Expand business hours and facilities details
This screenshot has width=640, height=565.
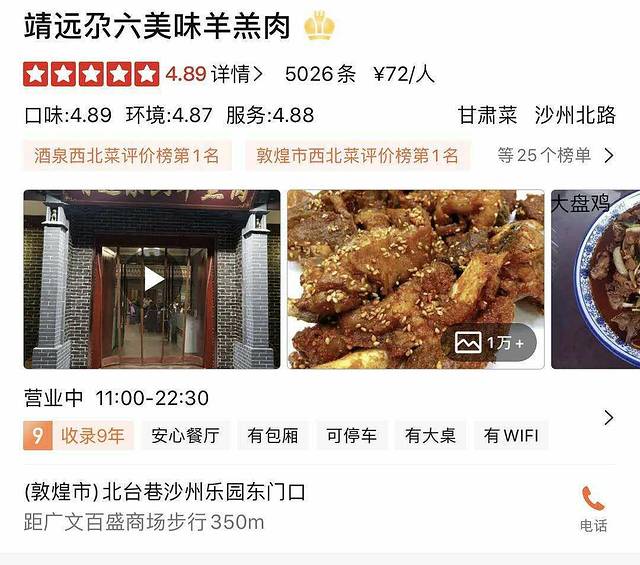click(608, 417)
